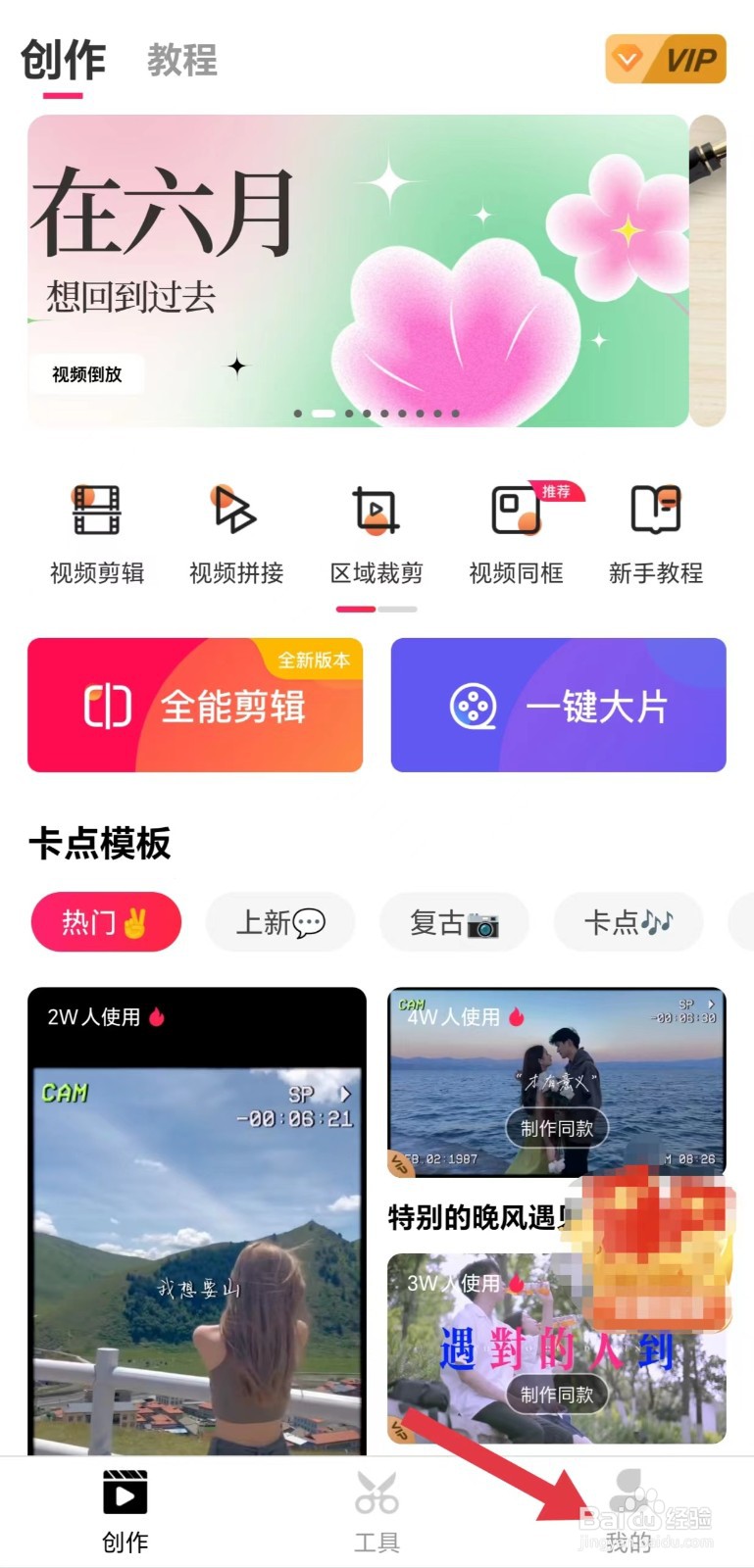Viewport: 754px width, 1568px height.
Task: Launch 全能剪辑 editor
Action: click(x=195, y=705)
